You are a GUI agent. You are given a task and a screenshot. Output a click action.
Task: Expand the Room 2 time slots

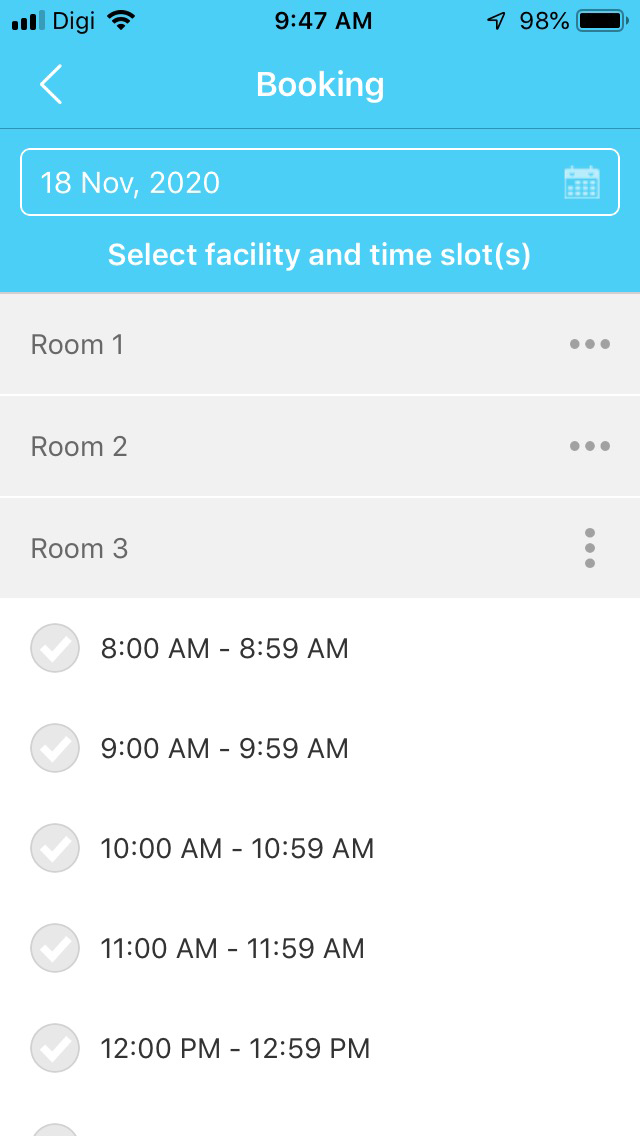320,446
